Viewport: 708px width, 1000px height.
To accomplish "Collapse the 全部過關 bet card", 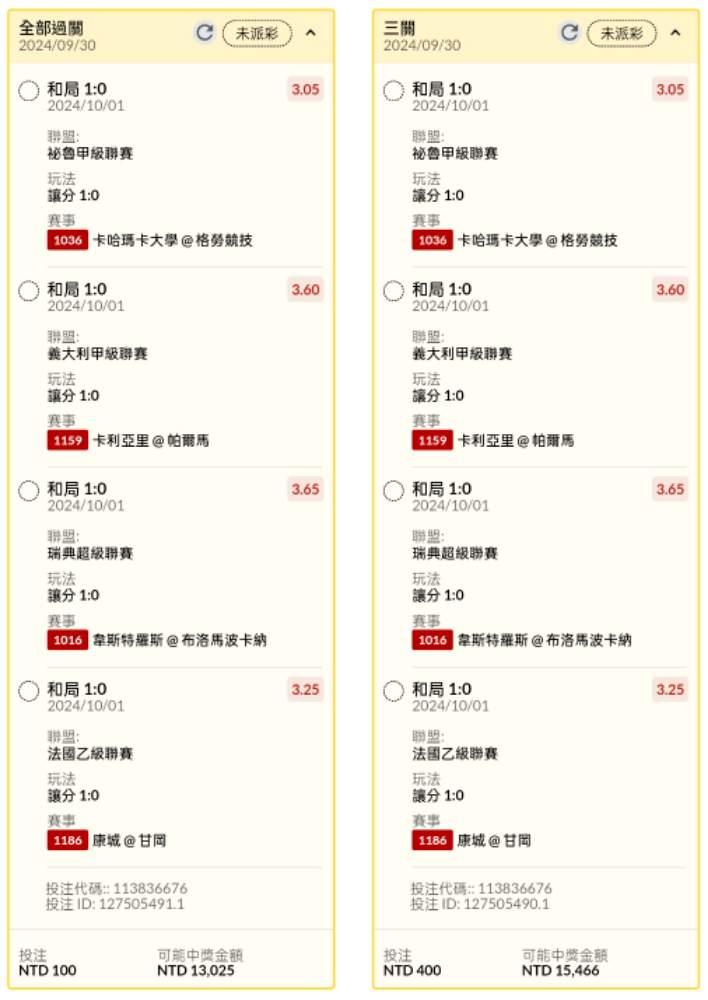I will click(311, 33).
